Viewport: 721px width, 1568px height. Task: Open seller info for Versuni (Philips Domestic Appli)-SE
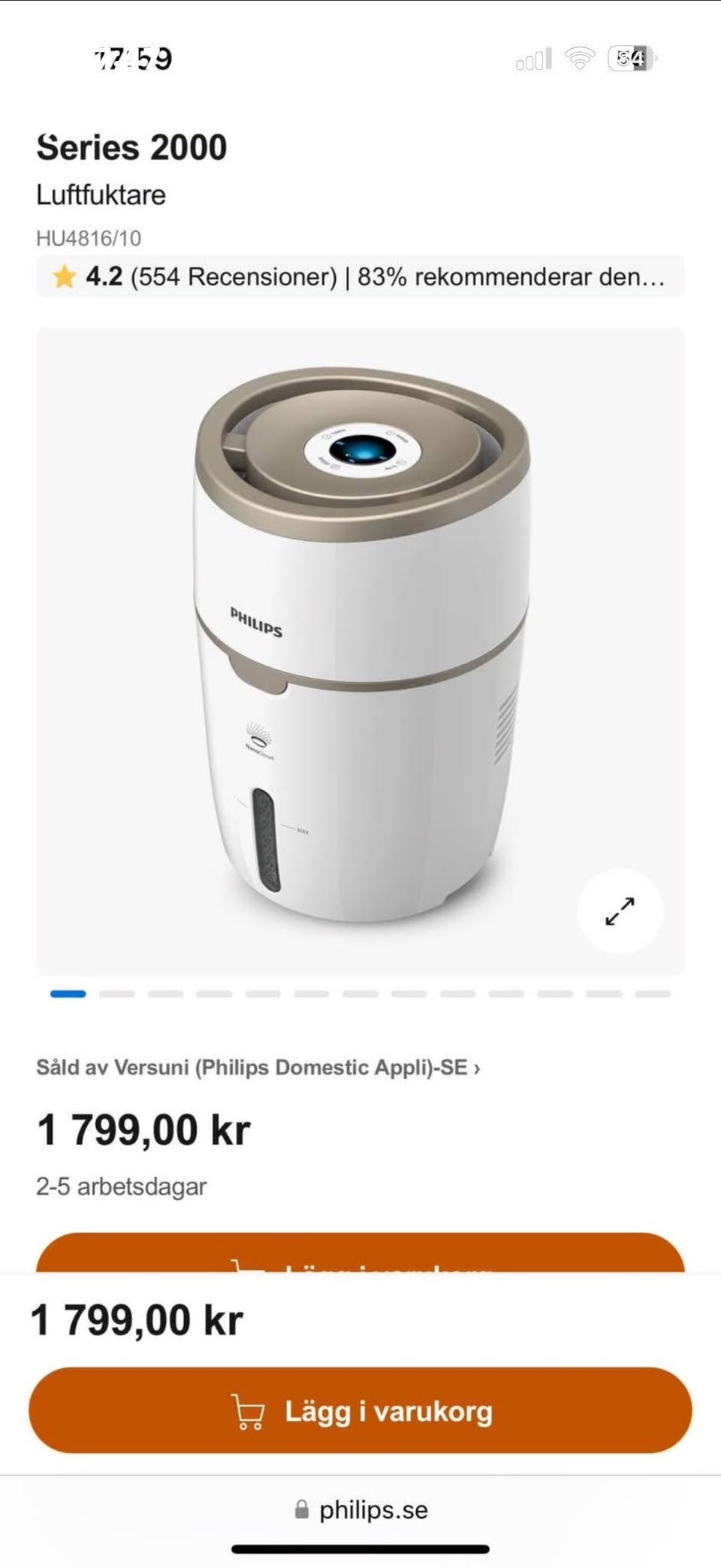click(x=258, y=1067)
